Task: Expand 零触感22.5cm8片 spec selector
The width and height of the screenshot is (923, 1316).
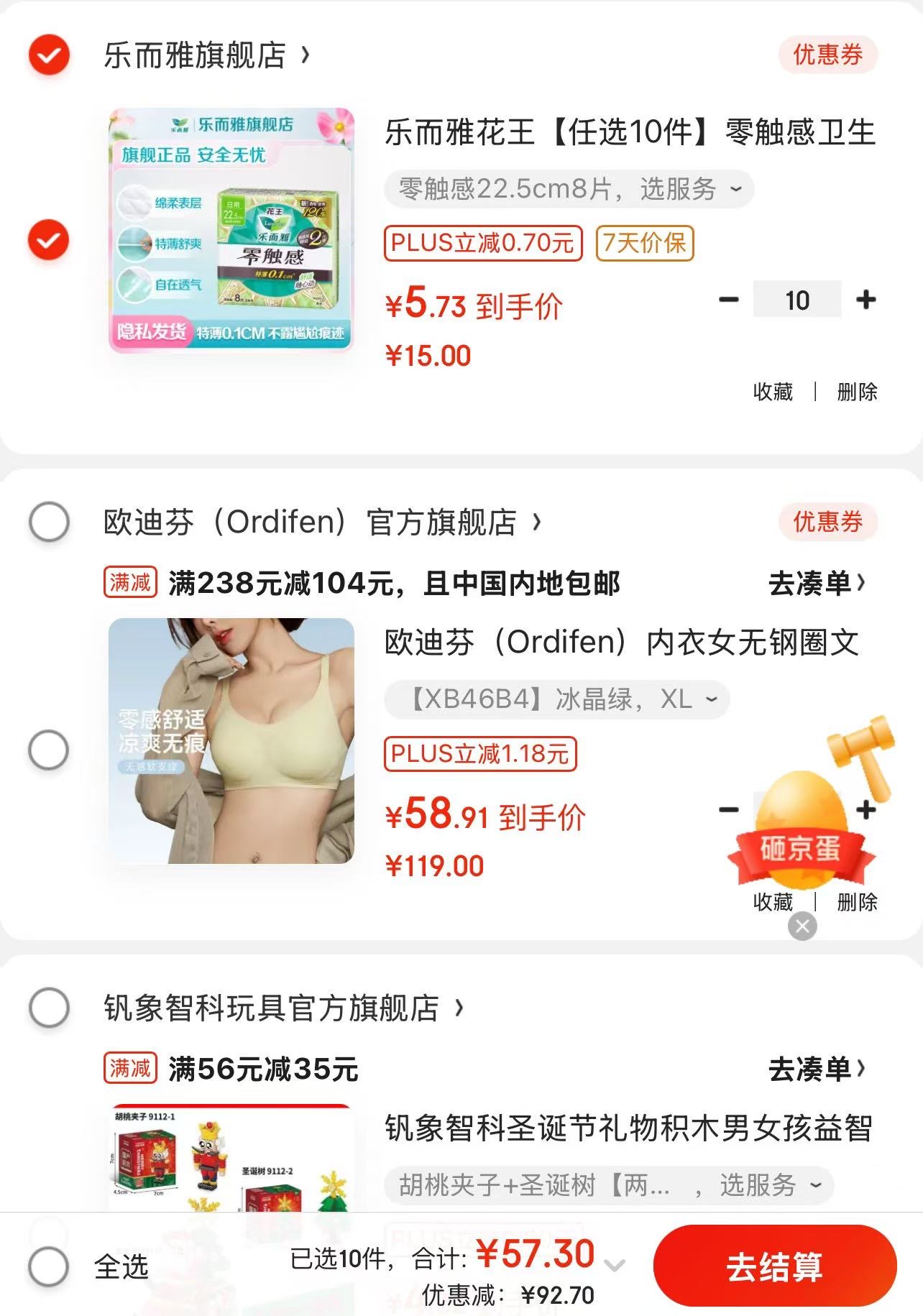Action: click(569, 189)
